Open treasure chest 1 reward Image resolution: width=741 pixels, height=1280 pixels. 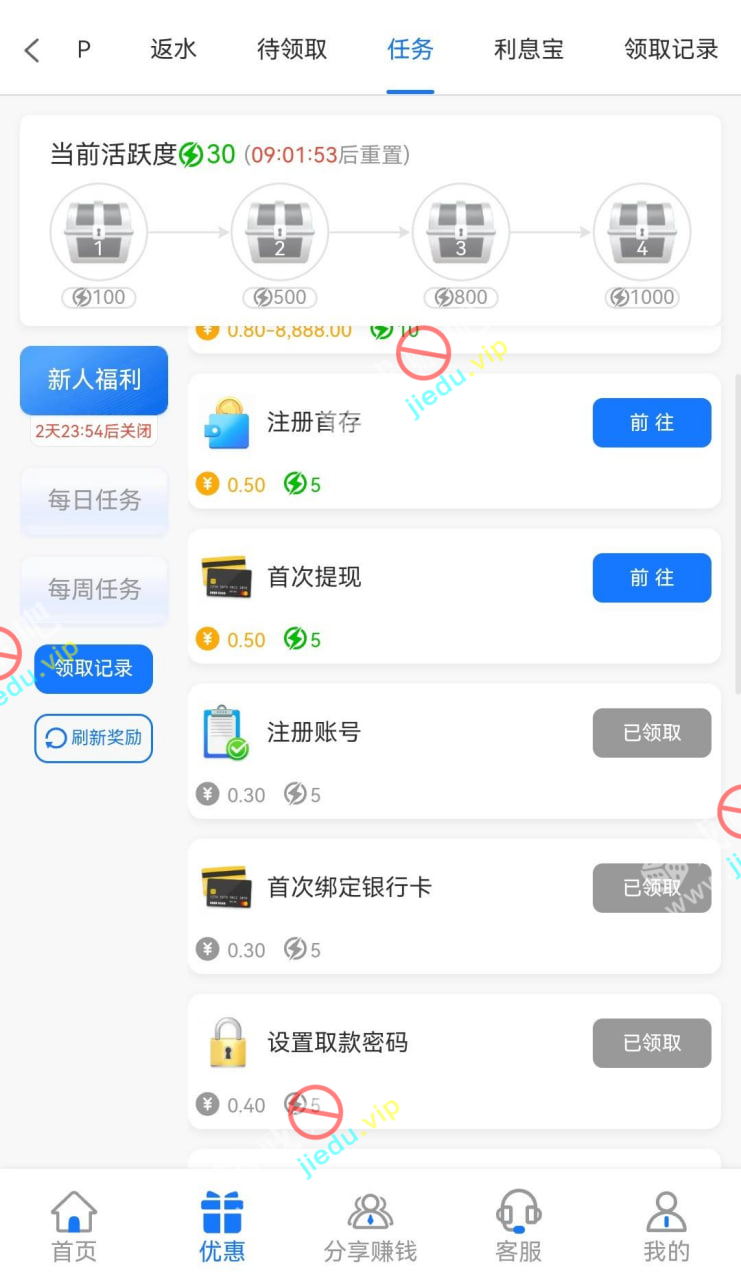coord(99,232)
